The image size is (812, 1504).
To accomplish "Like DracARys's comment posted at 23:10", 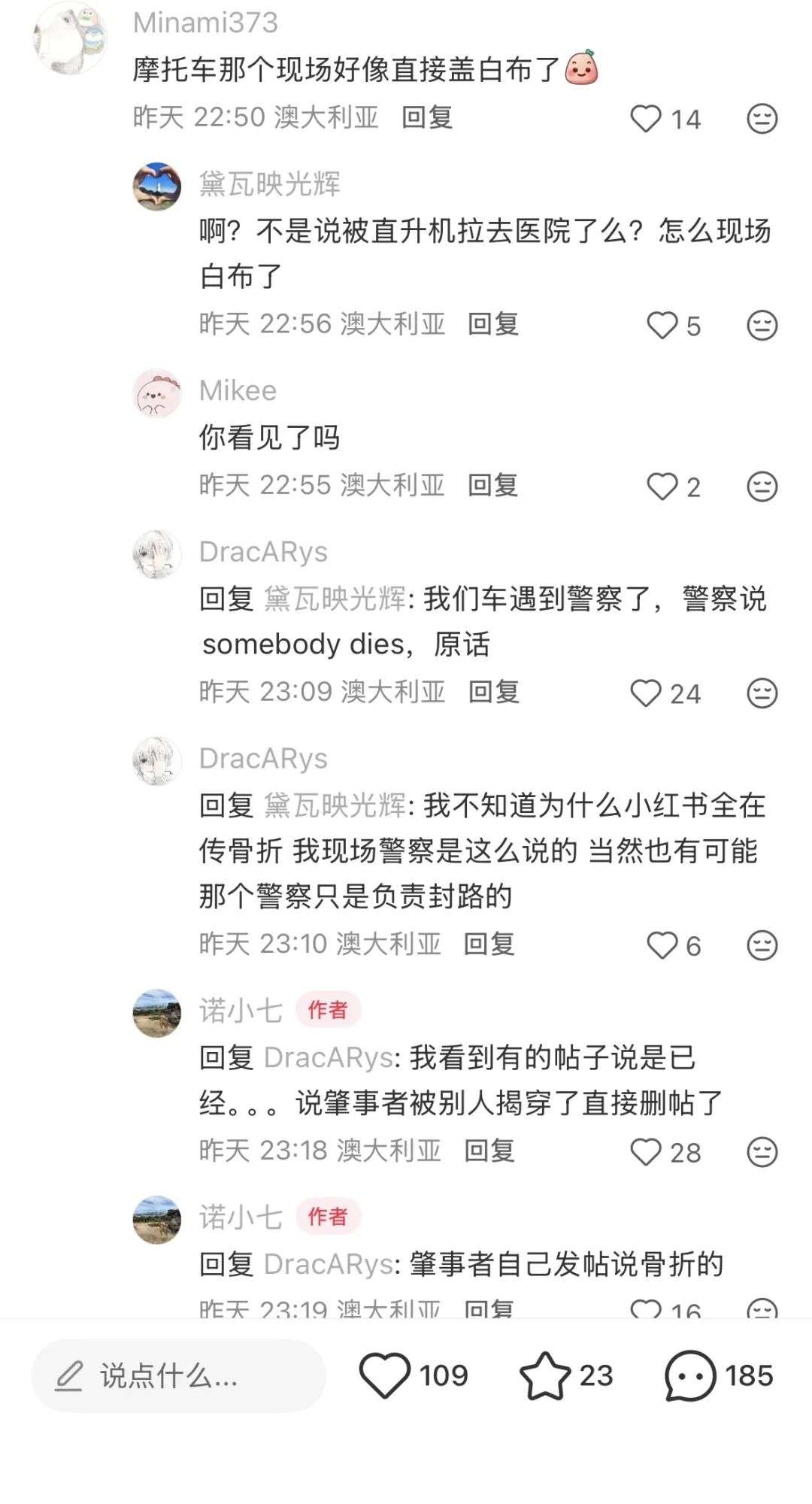I will coord(662,945).
